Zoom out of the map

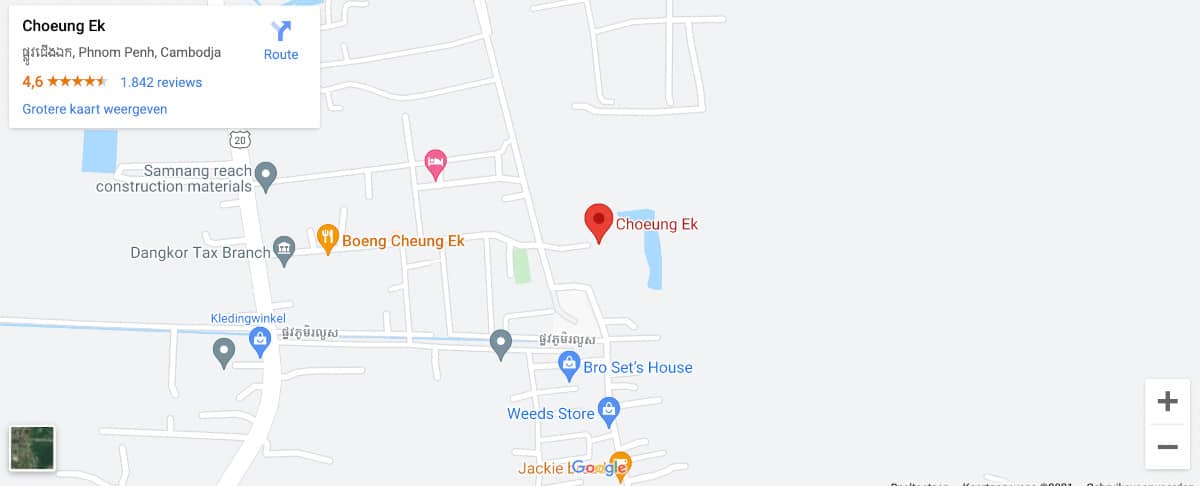click(x=1167, y=447)
